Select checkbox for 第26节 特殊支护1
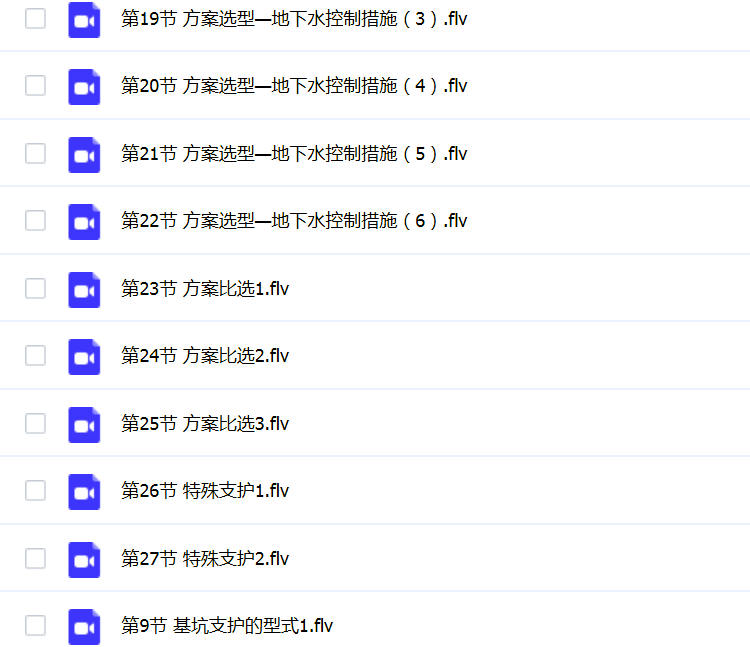 [x=36, y=491]
